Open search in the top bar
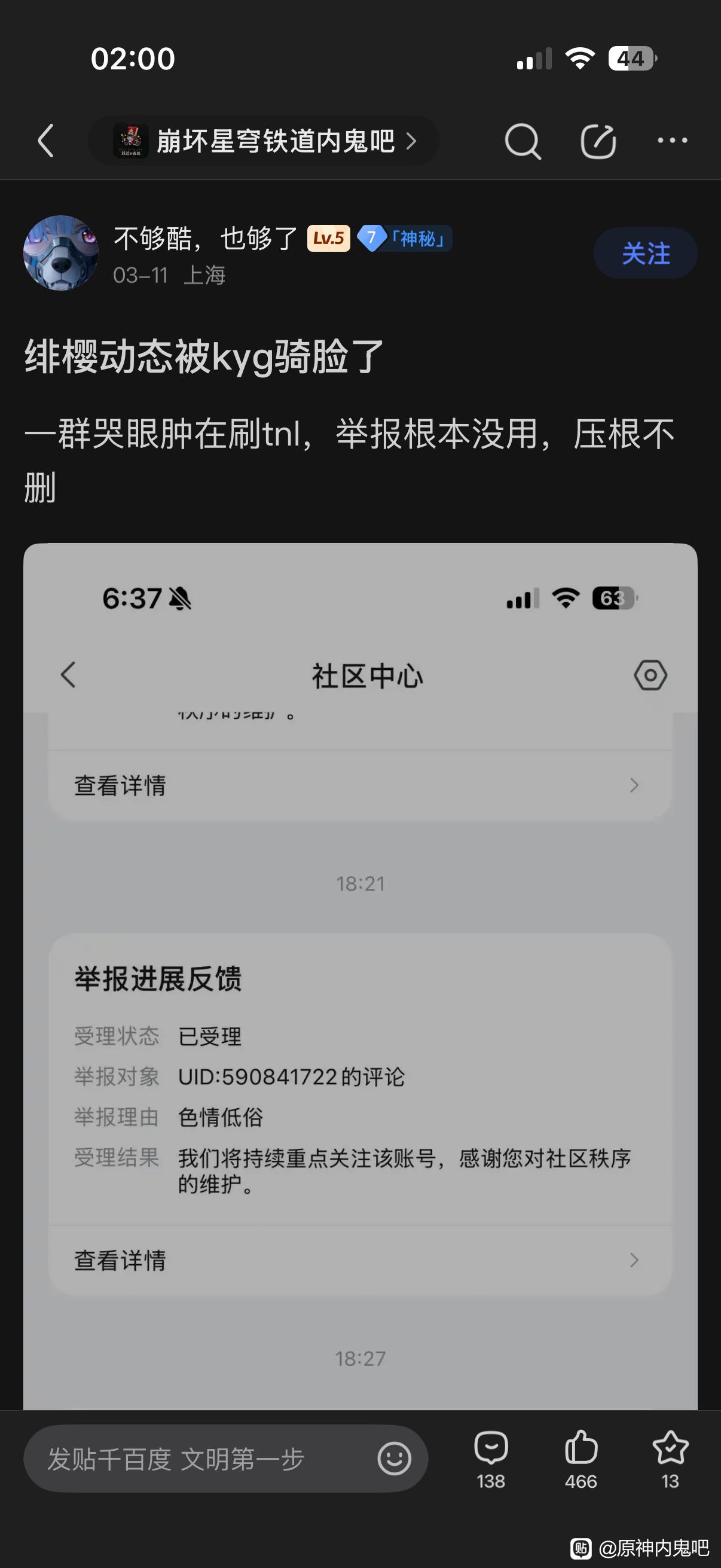The image size is (721, 1568). (523, 141)
